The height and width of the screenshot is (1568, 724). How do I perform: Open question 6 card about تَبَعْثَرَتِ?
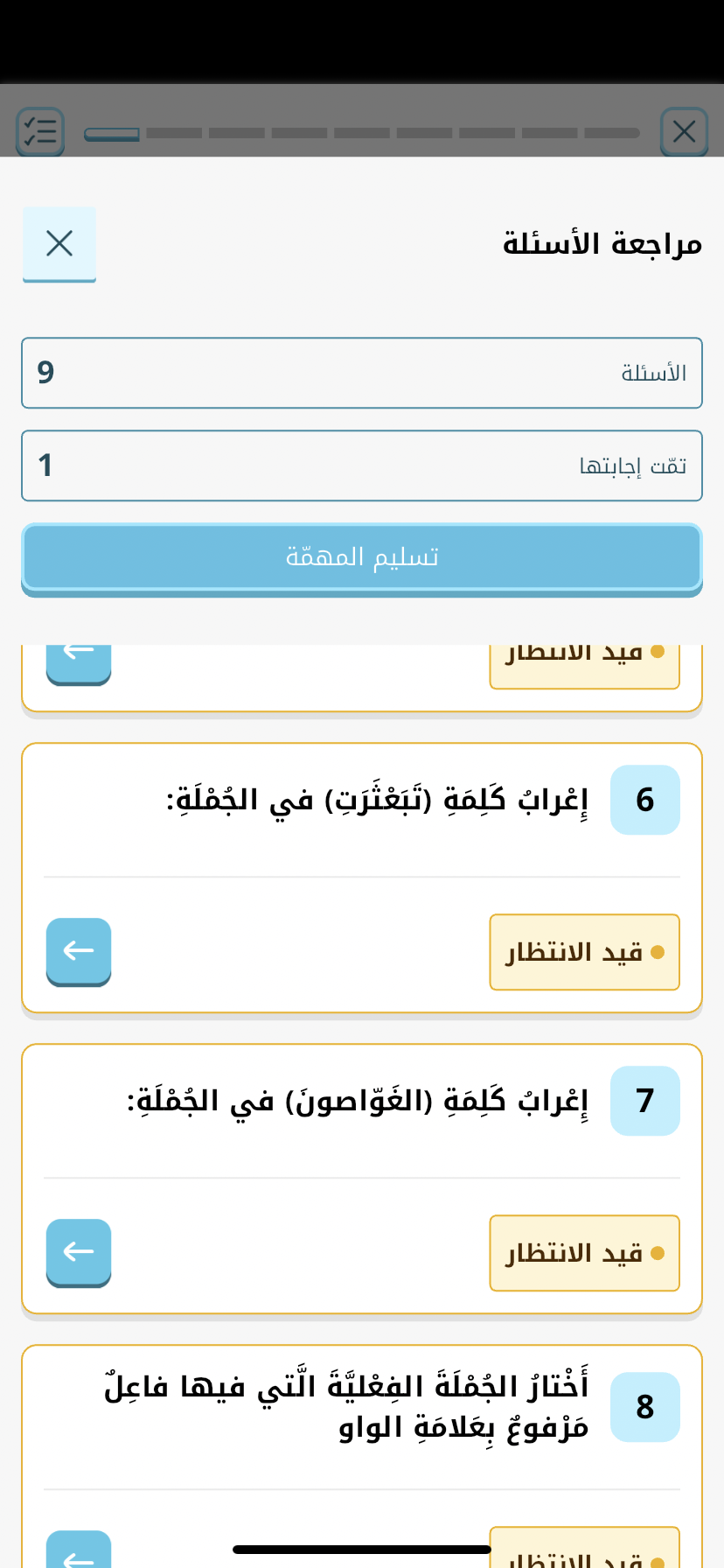[377, 800]
